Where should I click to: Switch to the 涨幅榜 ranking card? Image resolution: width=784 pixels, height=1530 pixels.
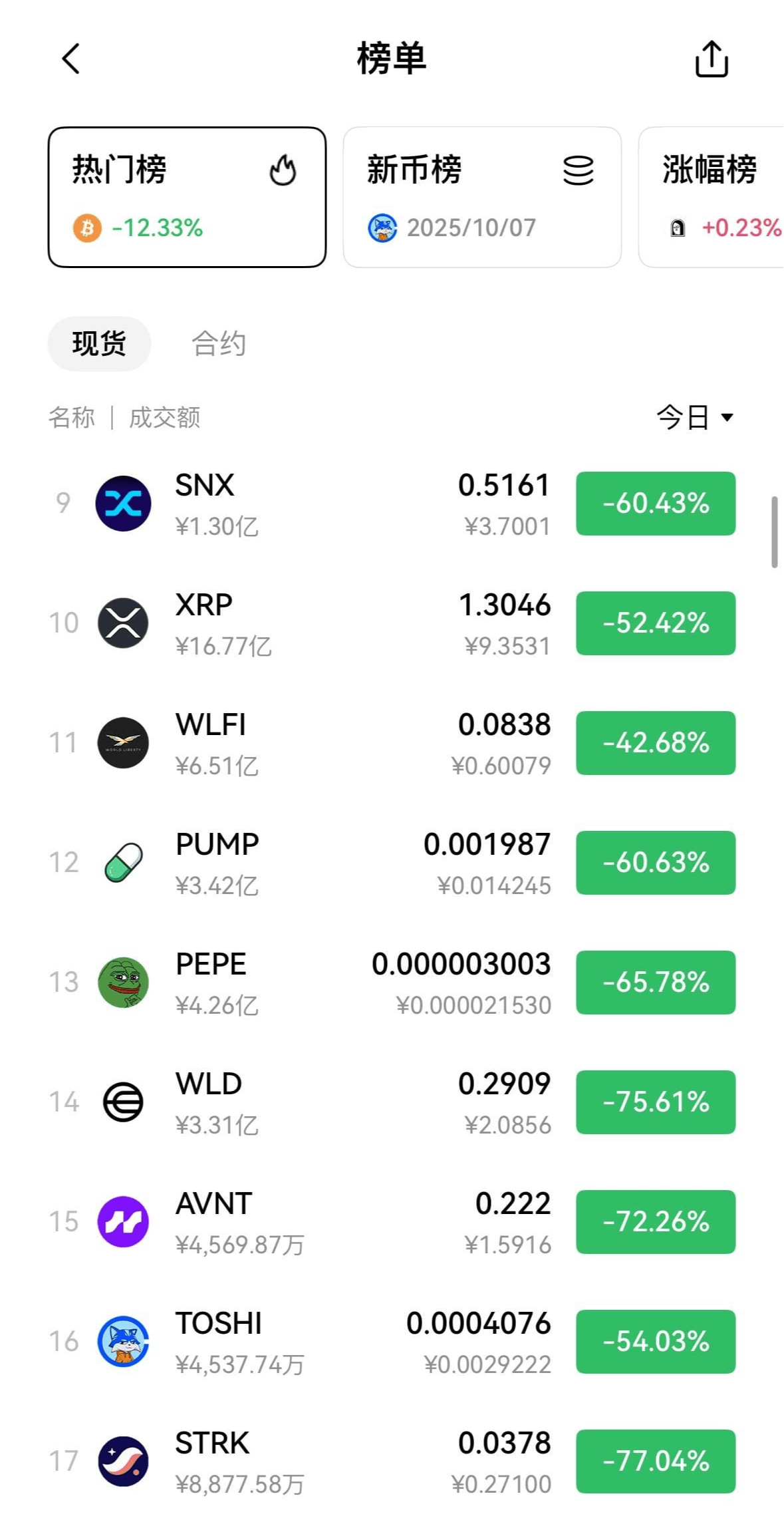[x=712, y=197]
